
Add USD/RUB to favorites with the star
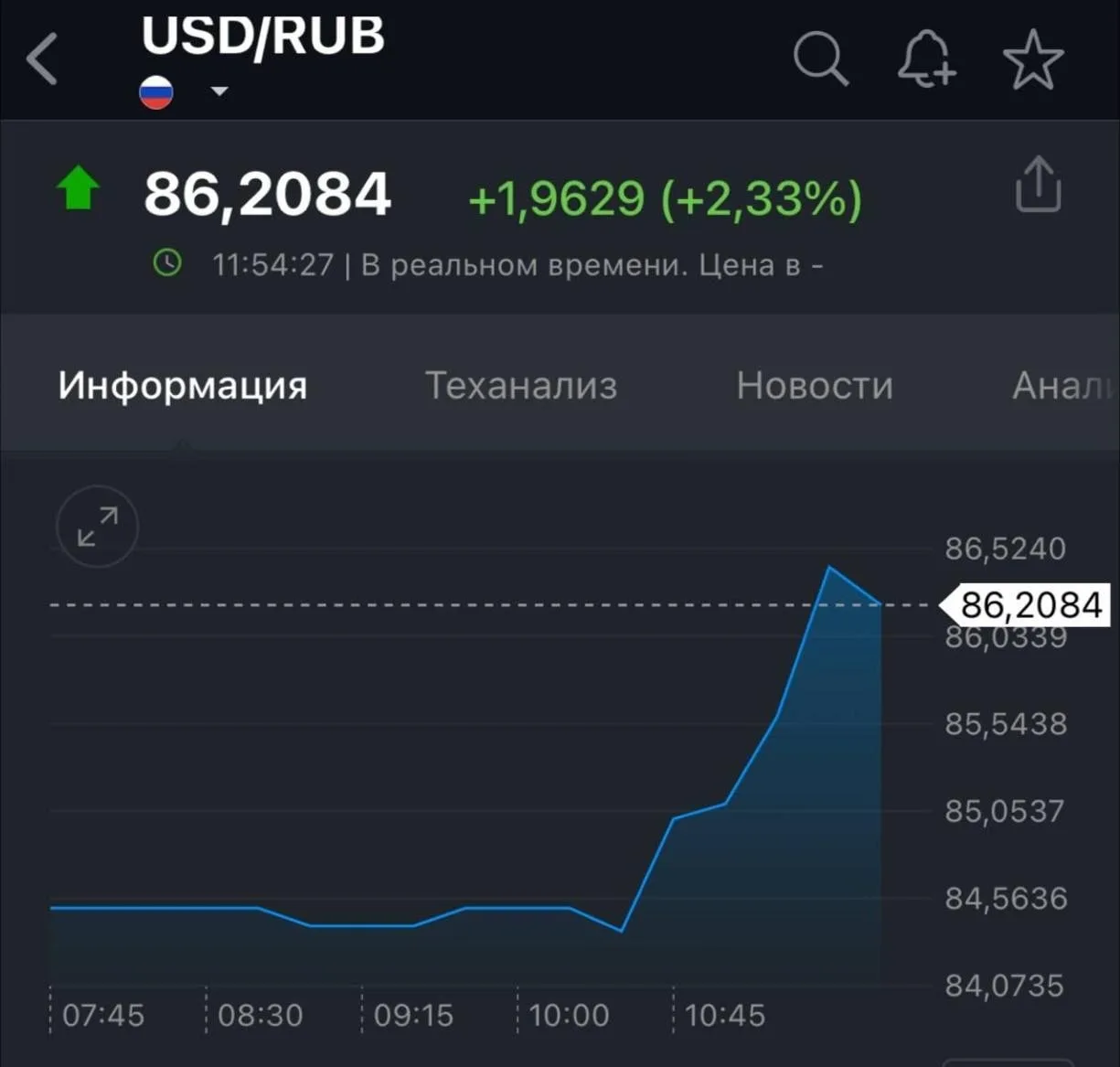(x=1033, y=60)
